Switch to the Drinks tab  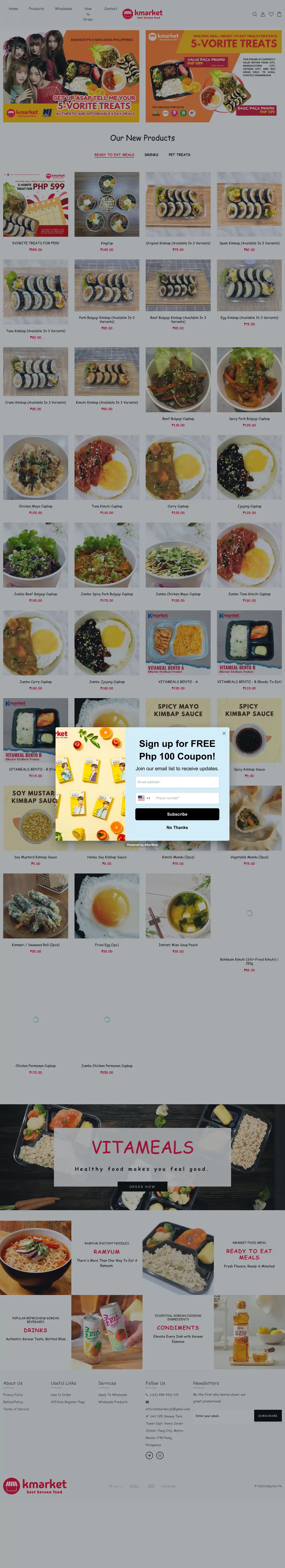(151, 155)
